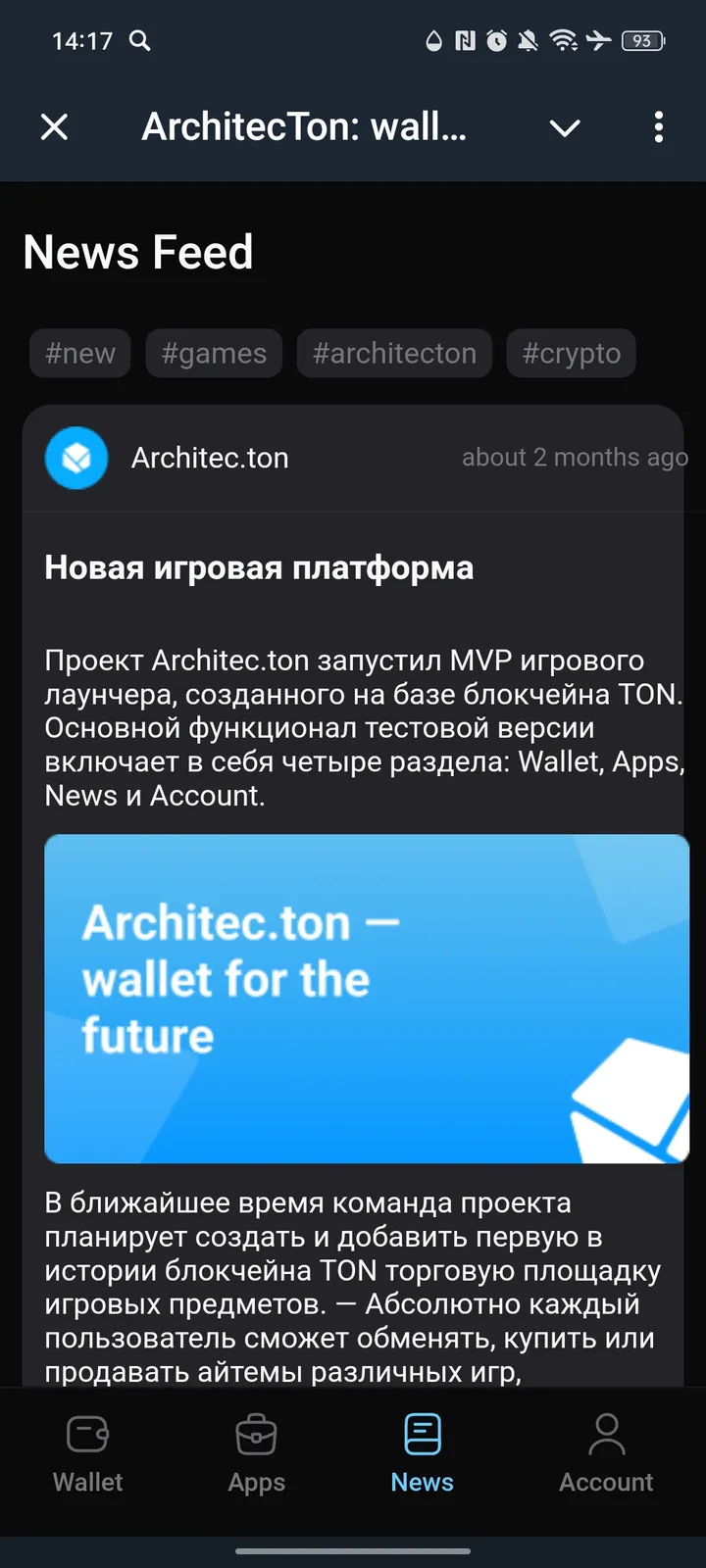Open the three-dot overflow menu
Viewport: 706px width, 1568px height.
click(658, 127)
